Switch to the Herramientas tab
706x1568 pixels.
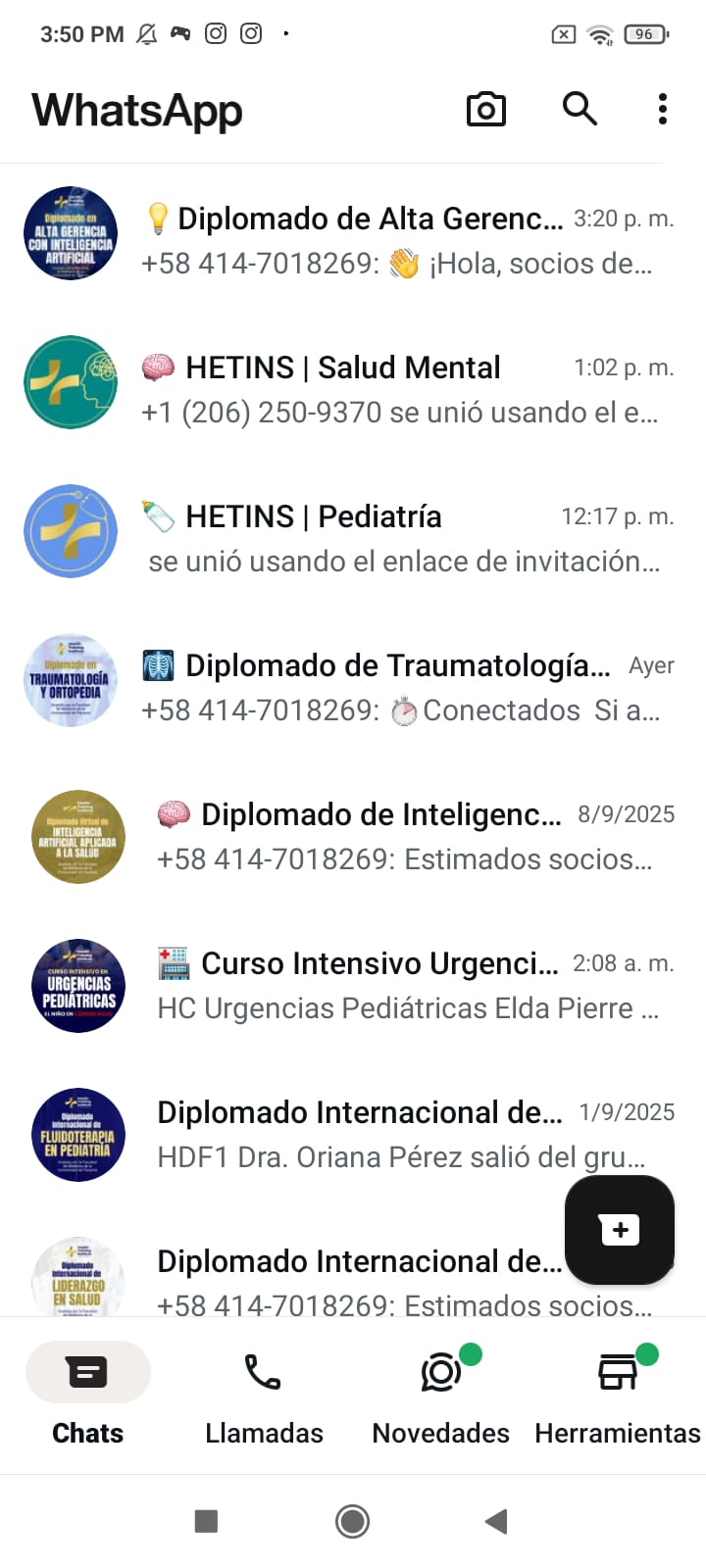click(x=618, y=1394)
